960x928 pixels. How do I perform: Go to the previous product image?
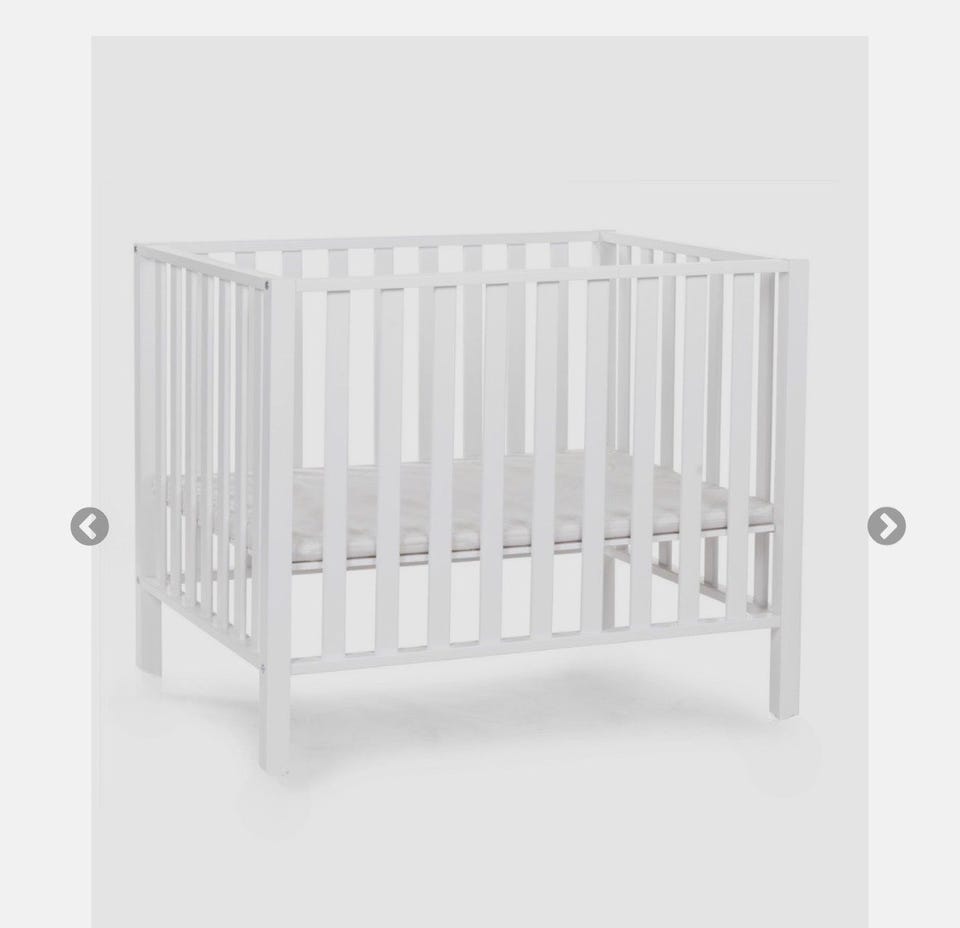[x=89, y=526]
